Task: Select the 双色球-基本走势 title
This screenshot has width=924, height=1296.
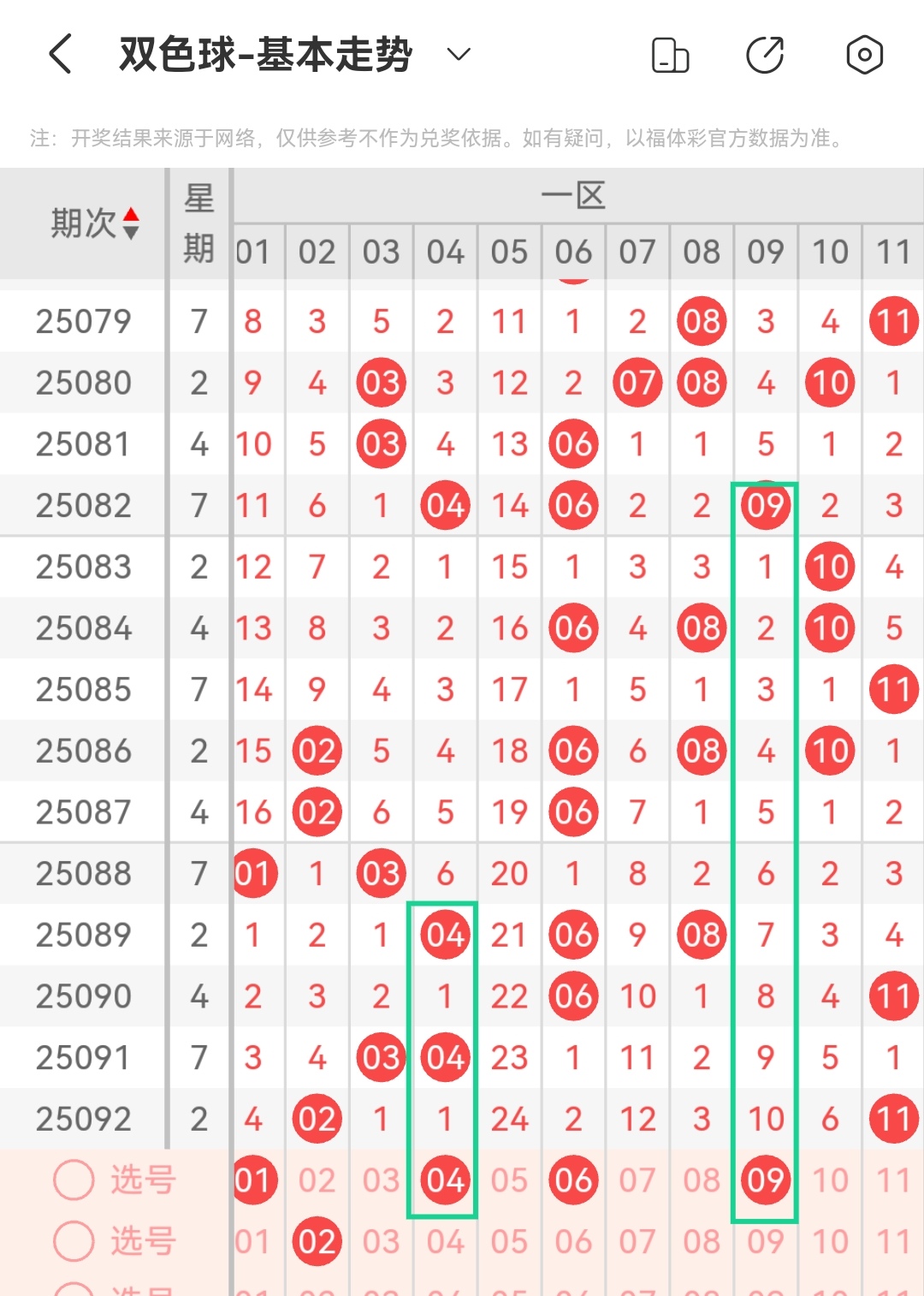Action: pos(265,53)
